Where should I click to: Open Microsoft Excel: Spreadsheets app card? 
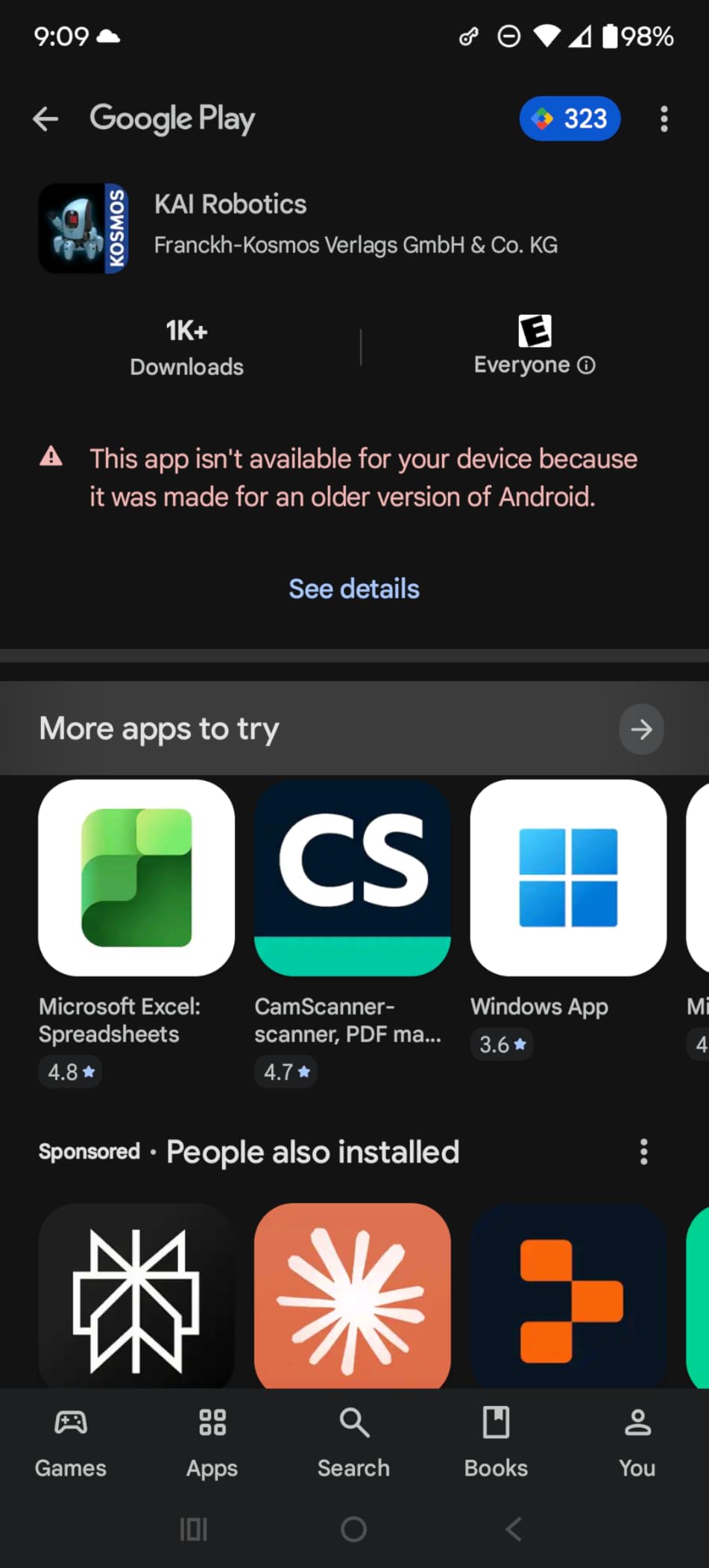coord(136,878)
